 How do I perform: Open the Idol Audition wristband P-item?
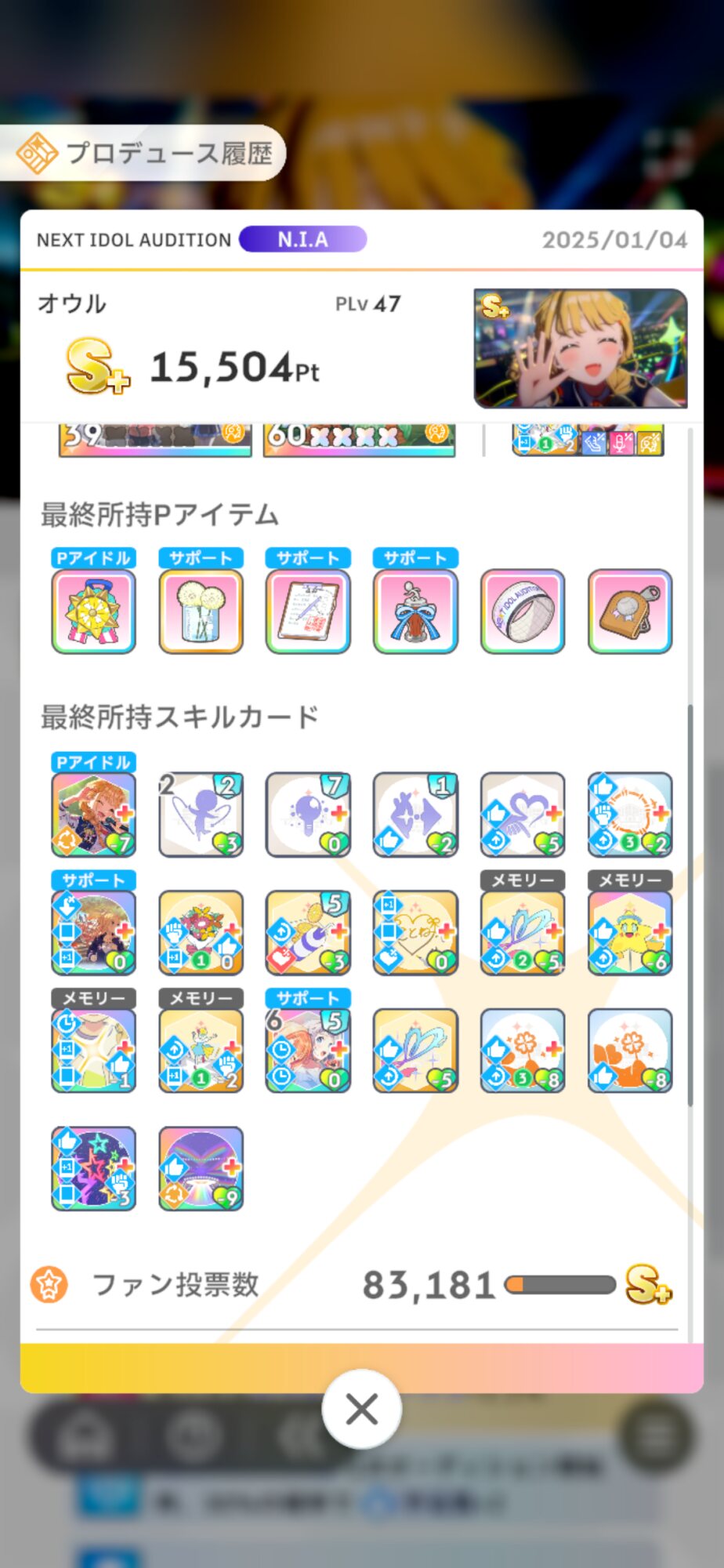523,611
